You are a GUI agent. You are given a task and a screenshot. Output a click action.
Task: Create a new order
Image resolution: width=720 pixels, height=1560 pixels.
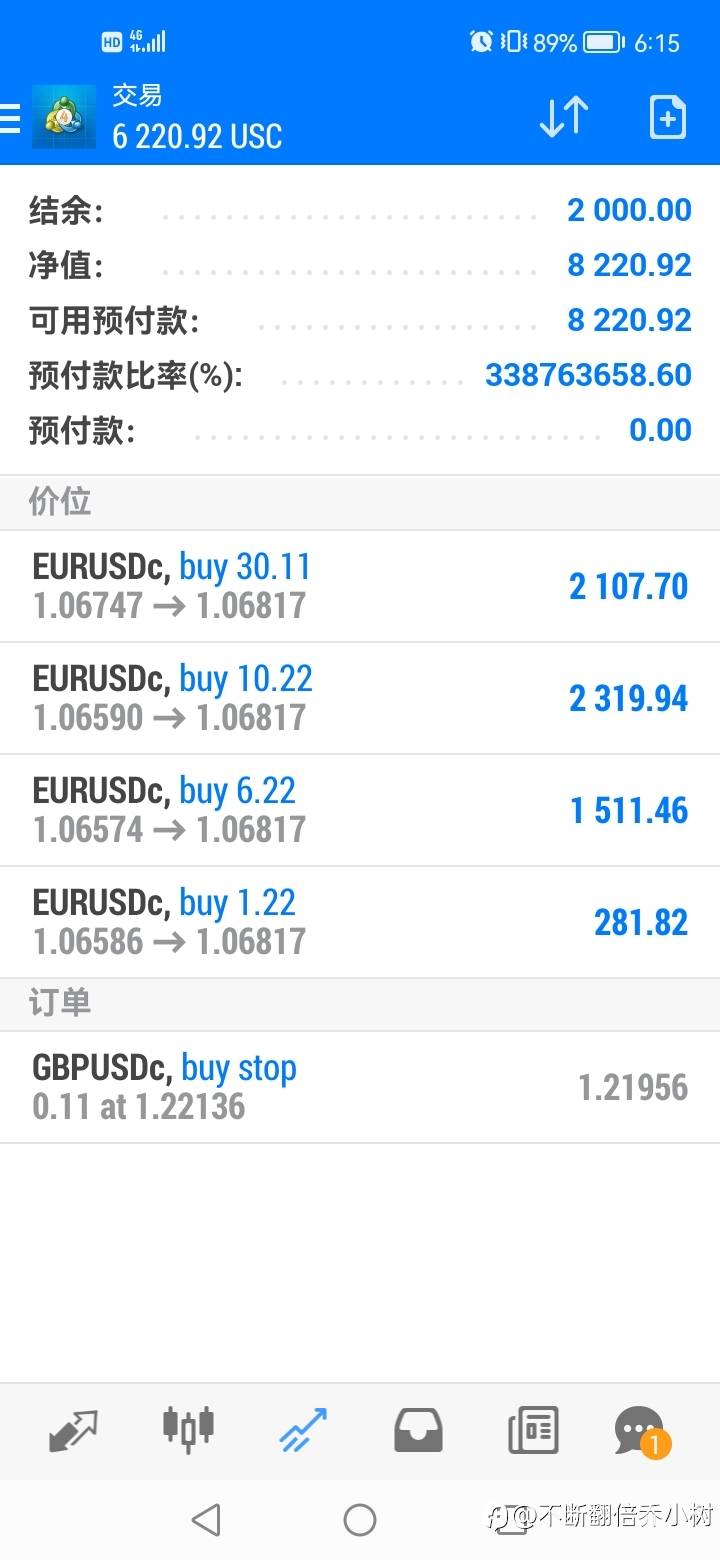tap(667, 118)
